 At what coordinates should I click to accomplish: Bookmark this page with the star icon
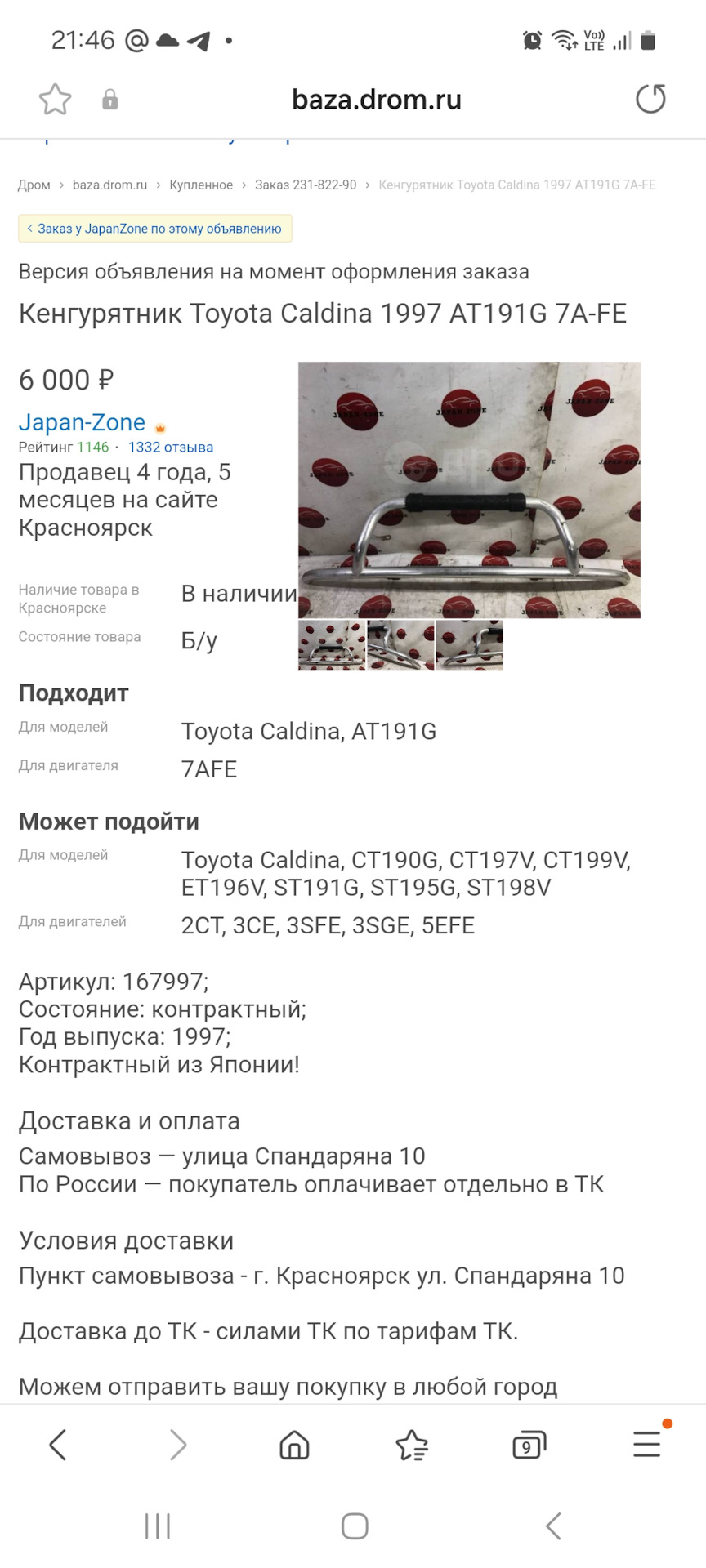56,100
